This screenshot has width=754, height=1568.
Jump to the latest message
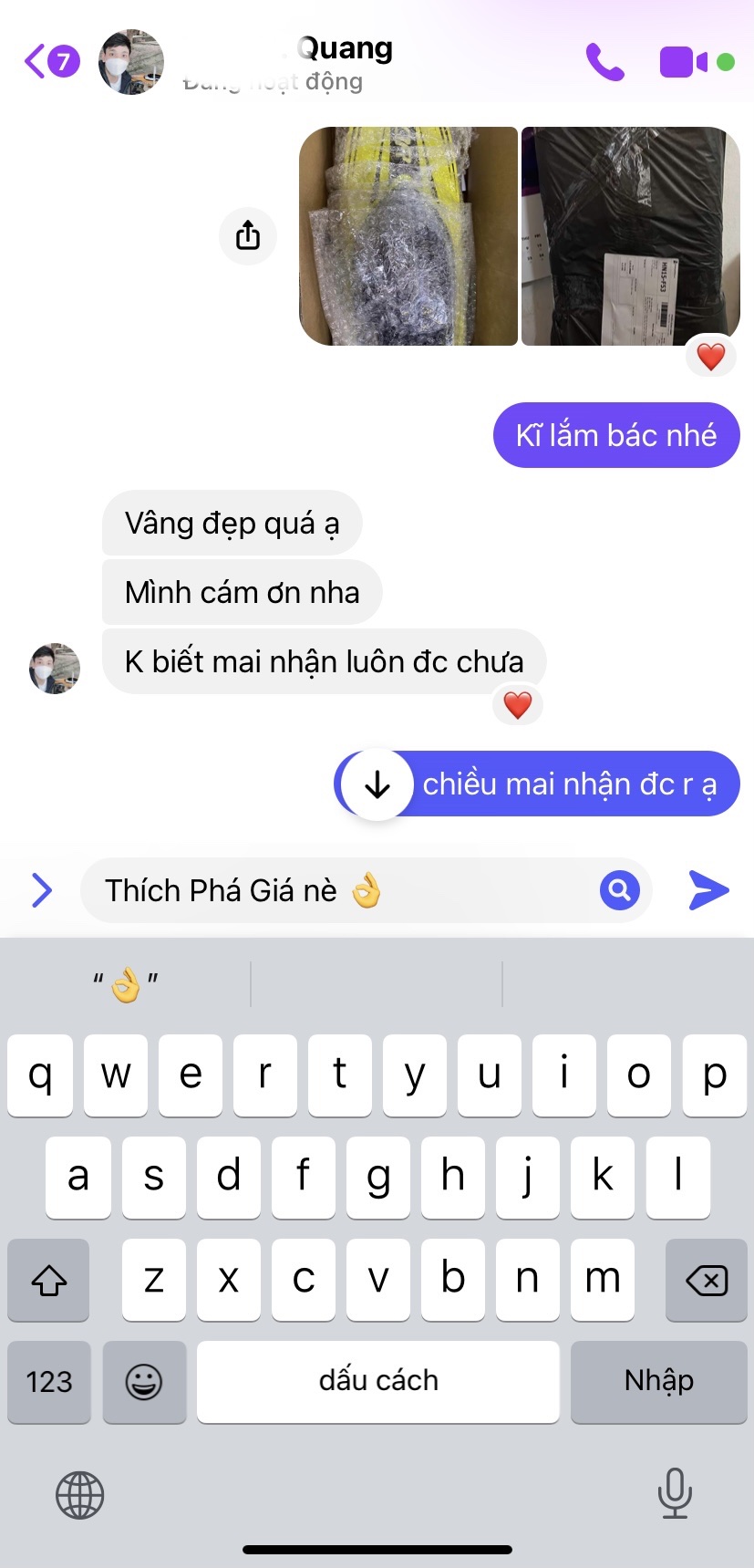pos(377,784)
